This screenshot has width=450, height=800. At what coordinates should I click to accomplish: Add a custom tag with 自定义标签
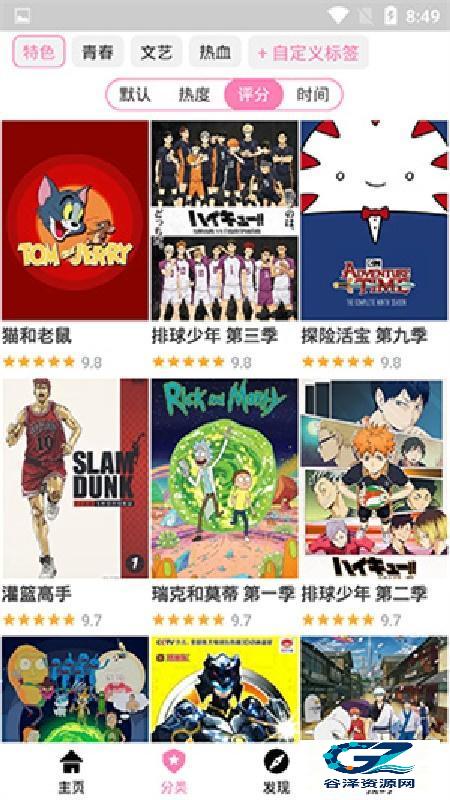point(308,52)
